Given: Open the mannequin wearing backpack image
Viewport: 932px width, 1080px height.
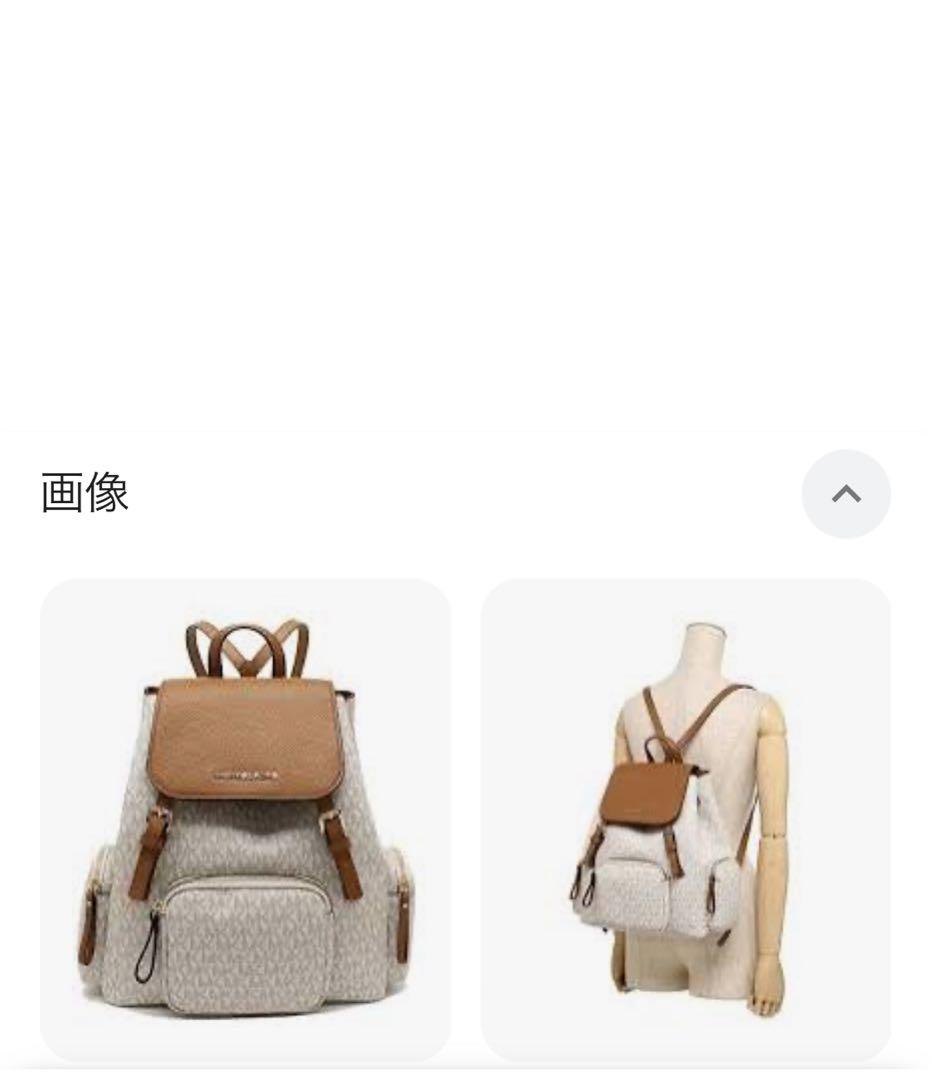Looking at the screenshot, I should coord(686,820).
